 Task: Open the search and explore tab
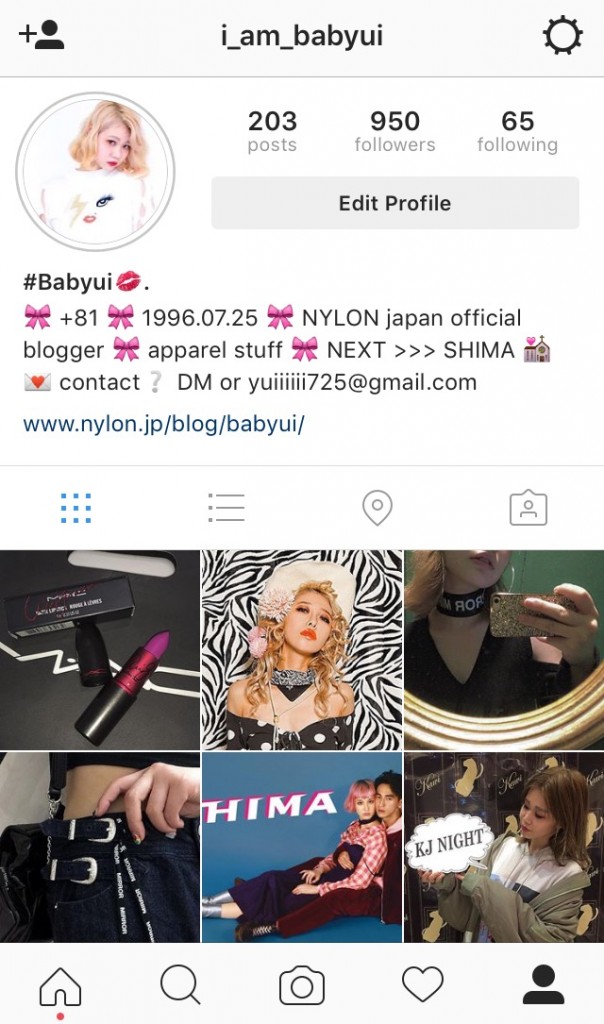pos(181,985)
